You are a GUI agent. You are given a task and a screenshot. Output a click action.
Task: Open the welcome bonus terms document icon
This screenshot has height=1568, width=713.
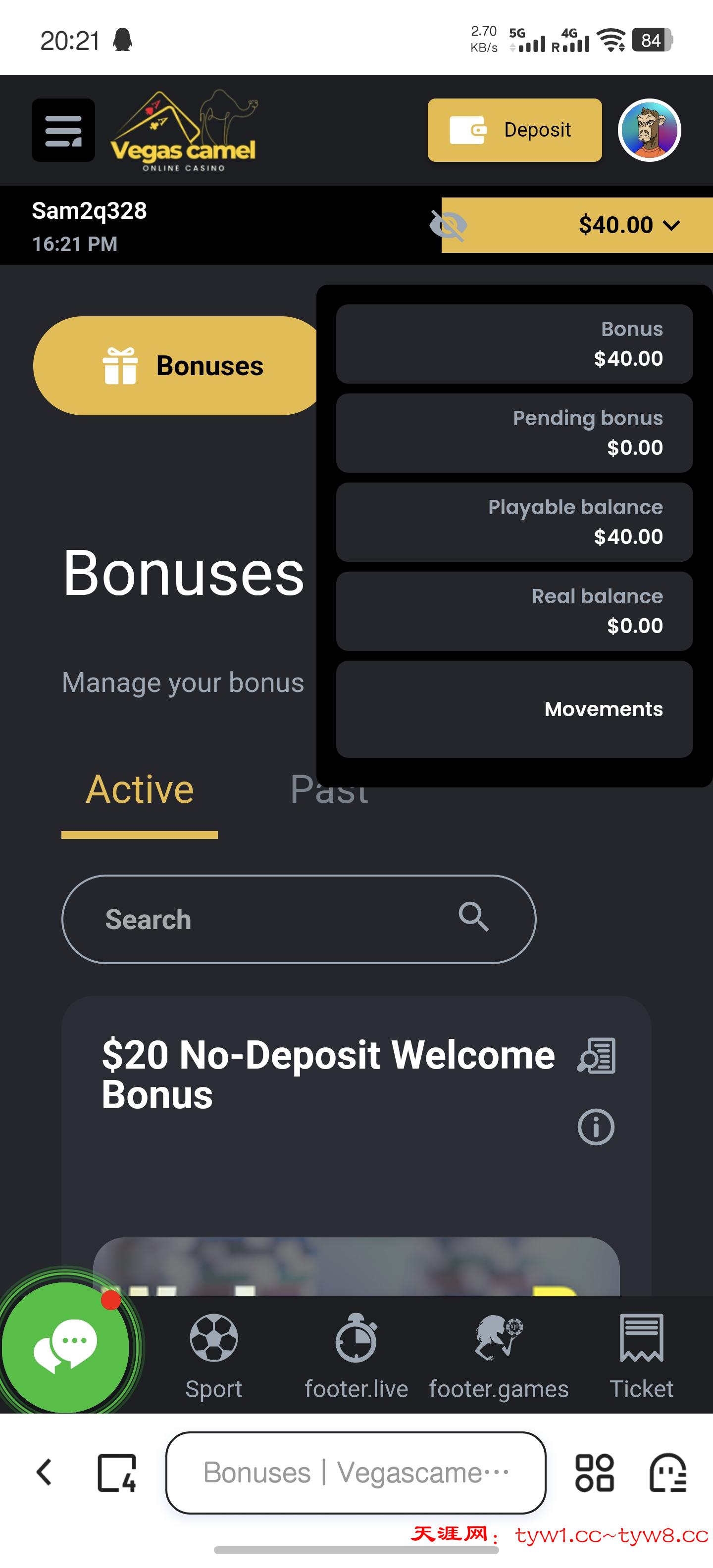(597, 1055)
